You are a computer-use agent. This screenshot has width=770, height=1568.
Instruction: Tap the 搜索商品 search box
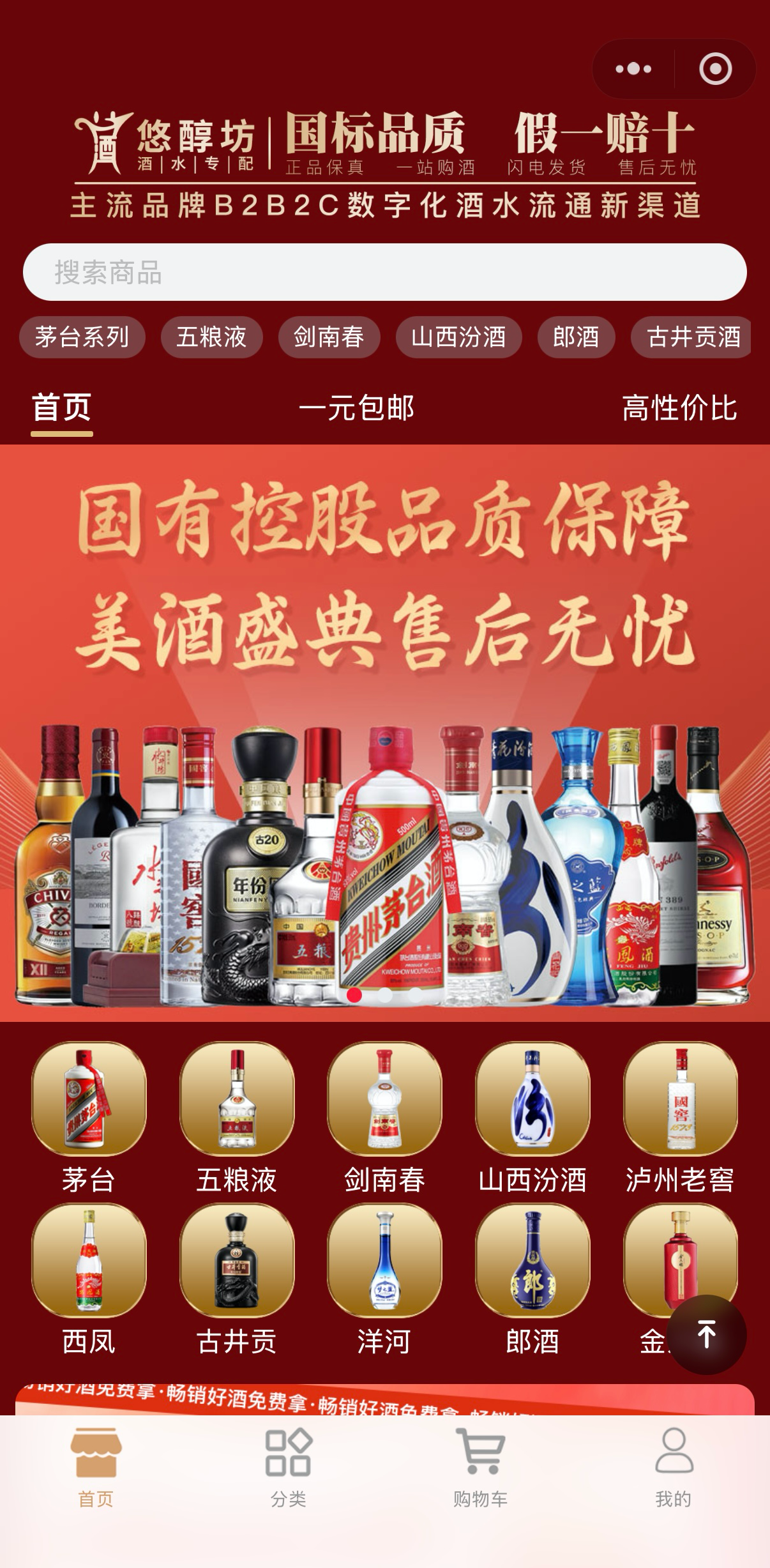[384, 272]
